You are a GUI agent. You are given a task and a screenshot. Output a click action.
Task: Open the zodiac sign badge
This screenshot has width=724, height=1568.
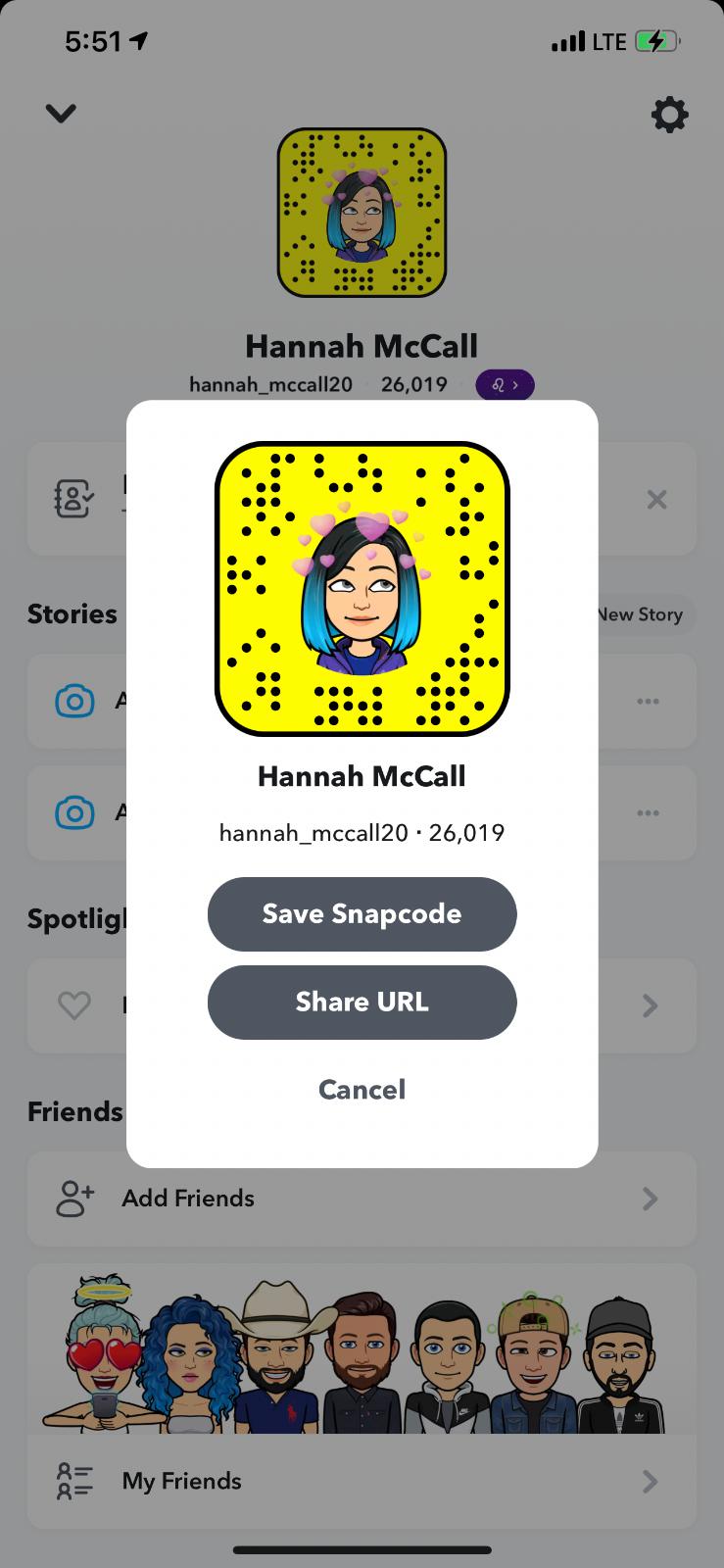click(x=505, y=385)
